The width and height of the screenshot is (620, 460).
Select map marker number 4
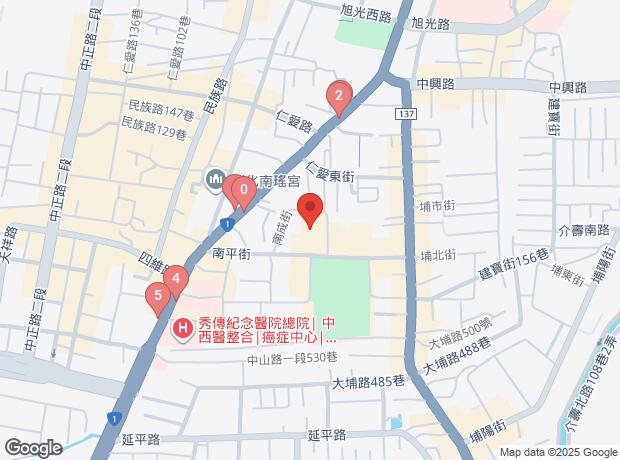coord(176,279)
